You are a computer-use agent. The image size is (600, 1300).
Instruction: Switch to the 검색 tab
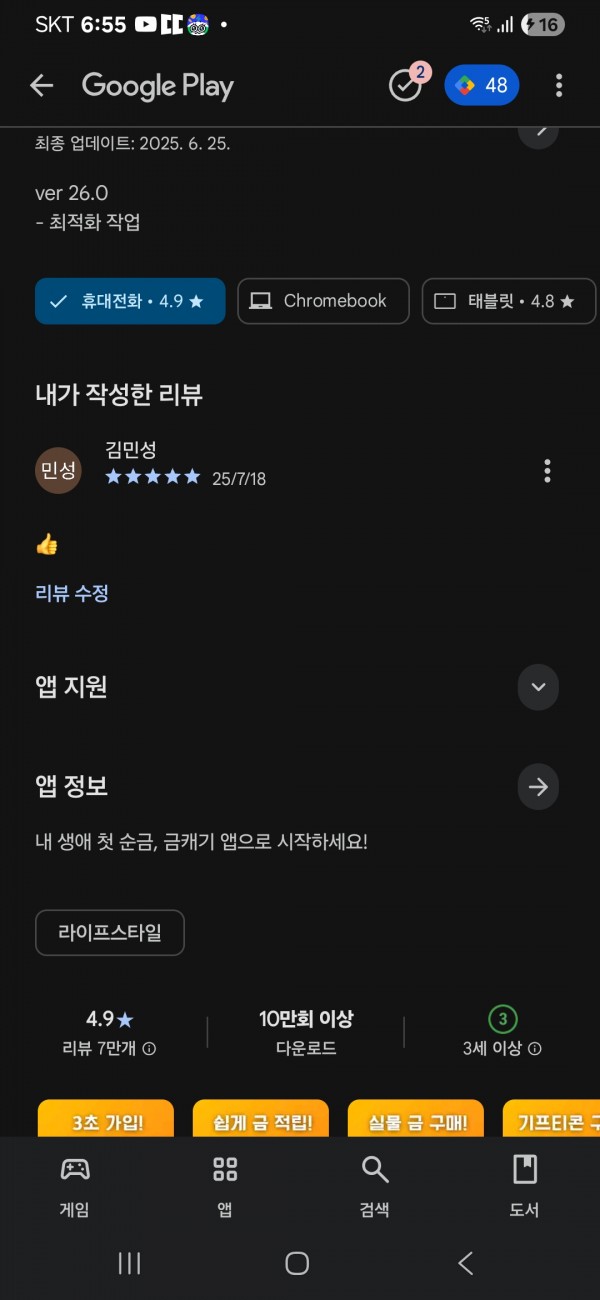point(375,1187)
